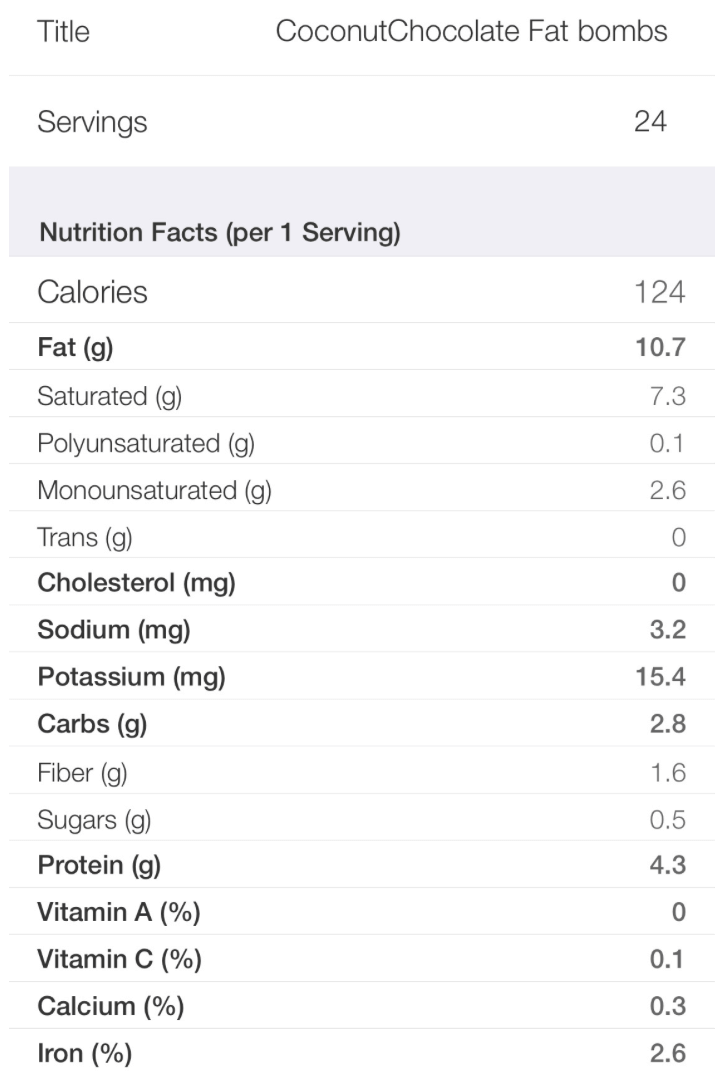Edit the recipe Title field

pos(471,32)
